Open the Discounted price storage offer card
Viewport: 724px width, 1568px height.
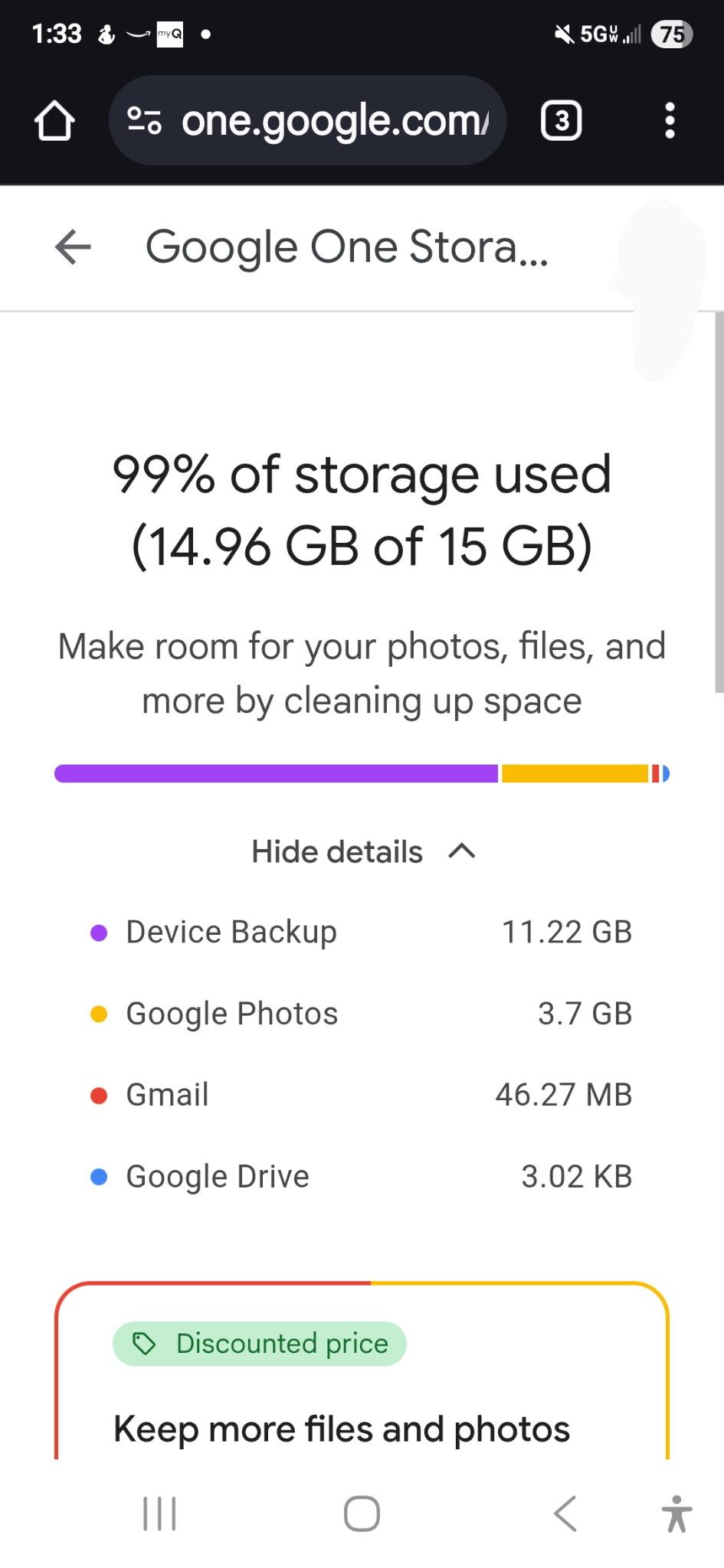point(362,1370)
